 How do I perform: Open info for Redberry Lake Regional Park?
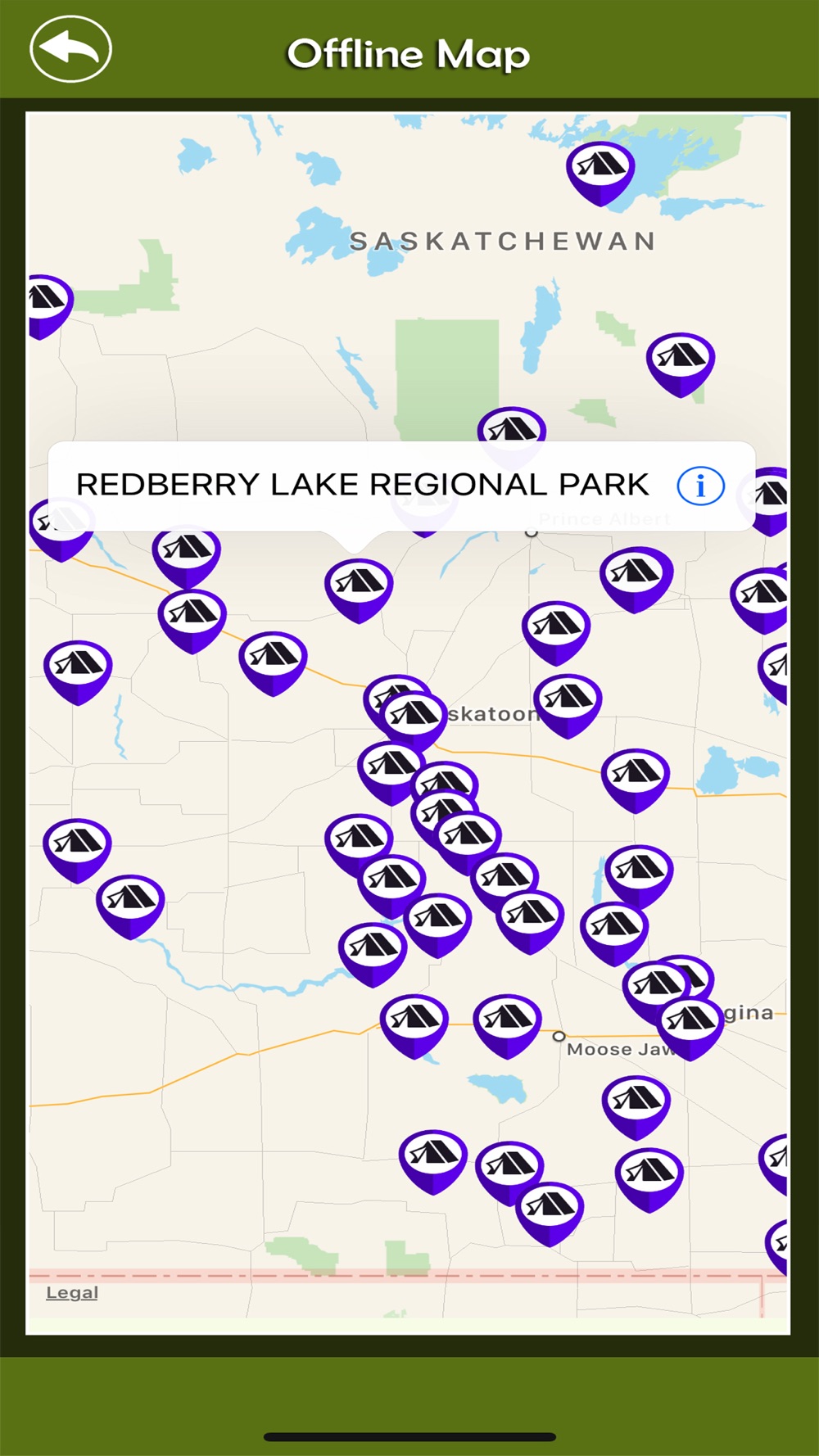700,486
